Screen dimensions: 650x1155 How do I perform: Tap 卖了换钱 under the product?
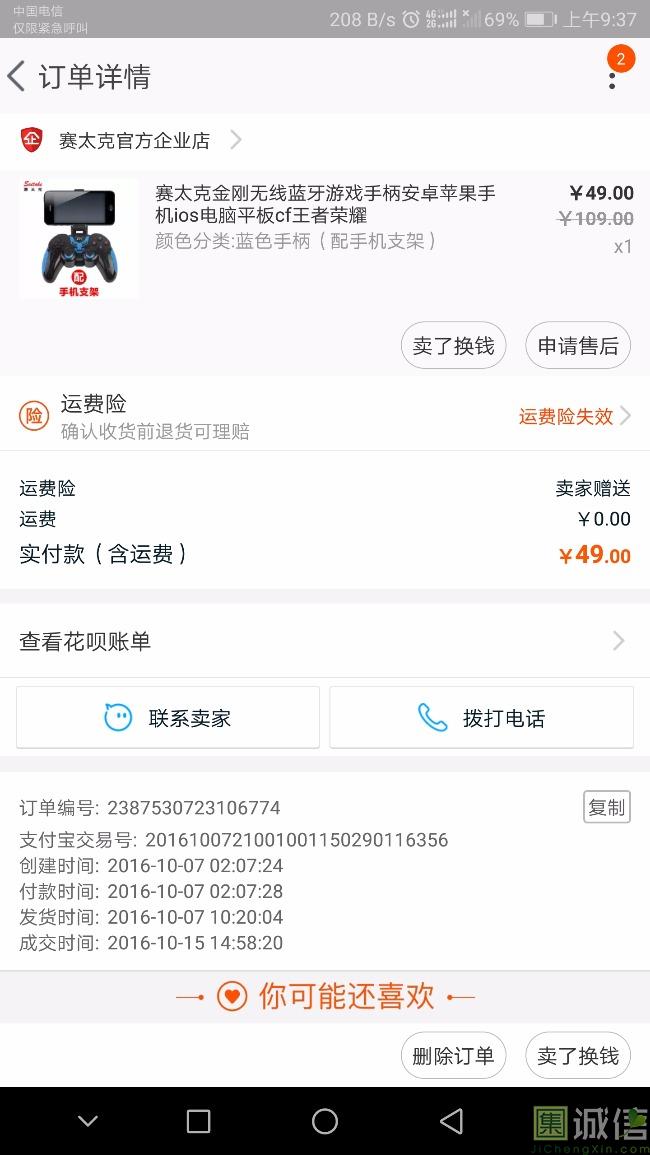tap(453, 346)
